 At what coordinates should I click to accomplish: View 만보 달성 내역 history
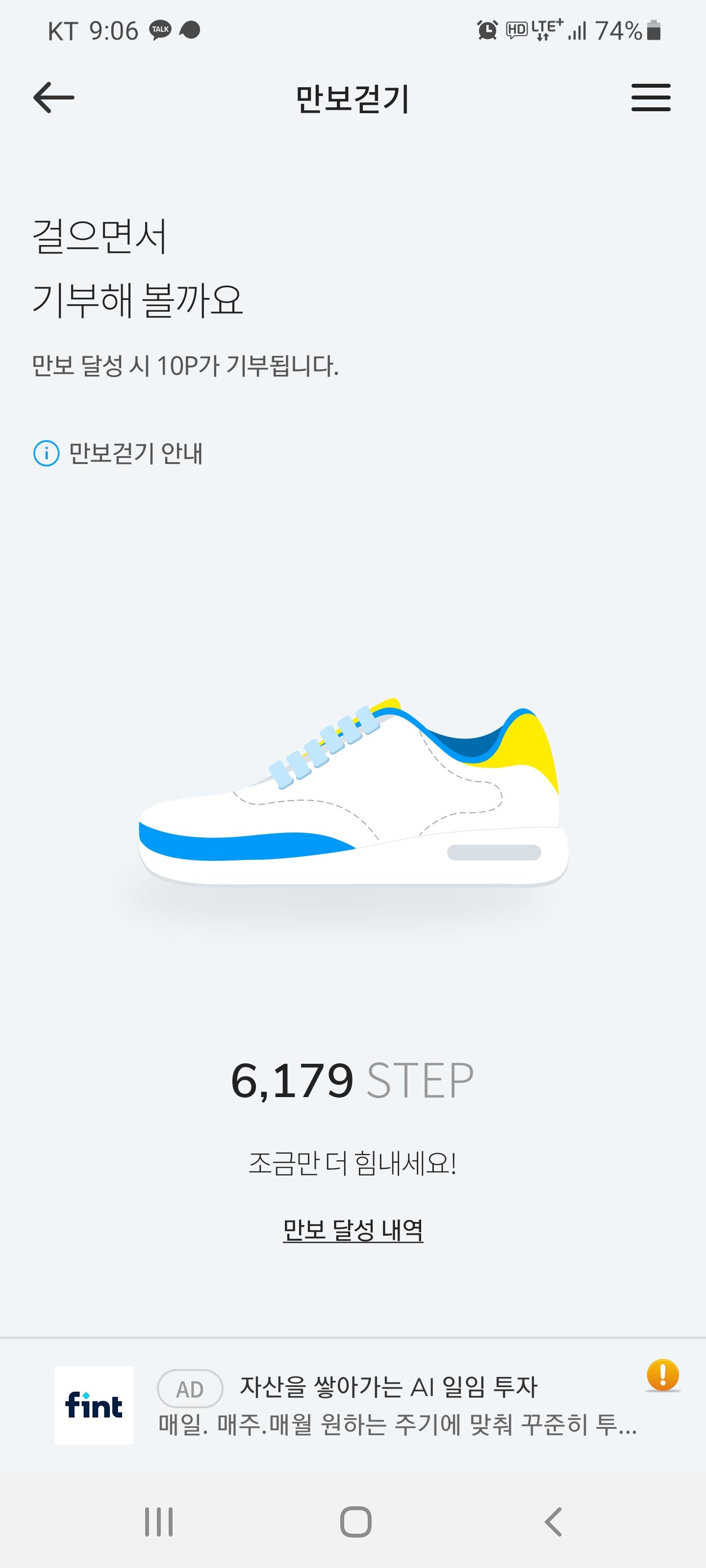(x=353, y=1230)
